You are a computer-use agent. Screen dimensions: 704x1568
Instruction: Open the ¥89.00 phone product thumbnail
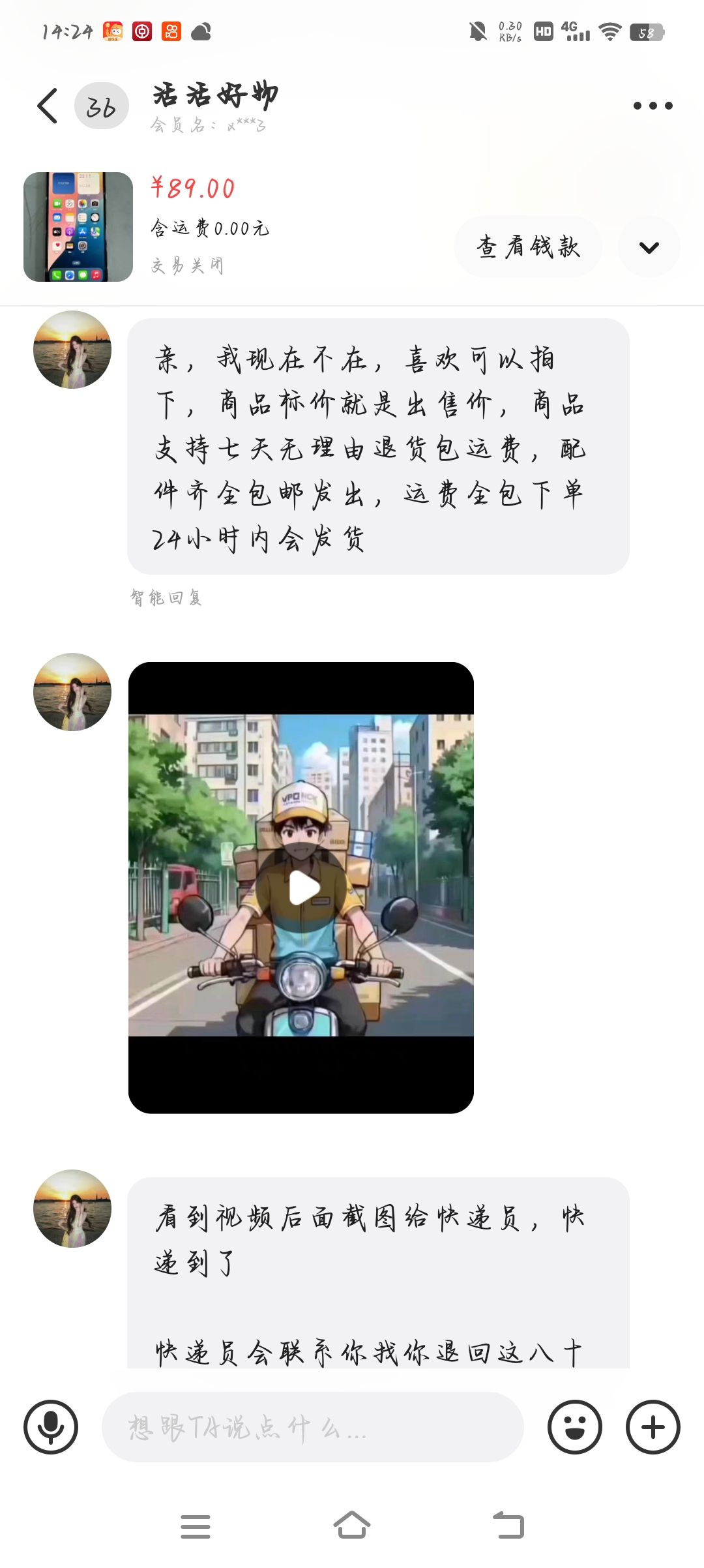(78, 227)
